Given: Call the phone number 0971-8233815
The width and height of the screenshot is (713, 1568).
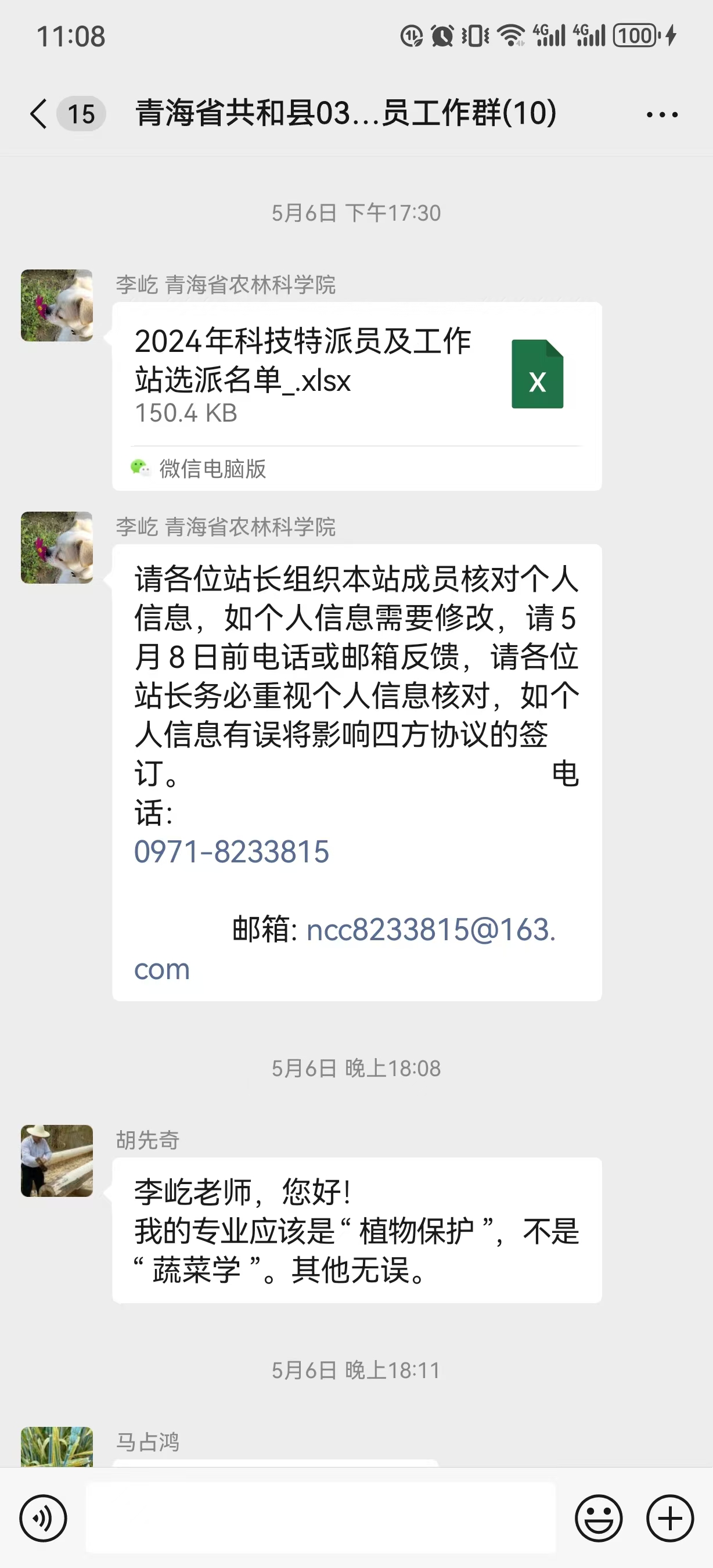Looking at the screenshot, I should (x=232, y=851).
